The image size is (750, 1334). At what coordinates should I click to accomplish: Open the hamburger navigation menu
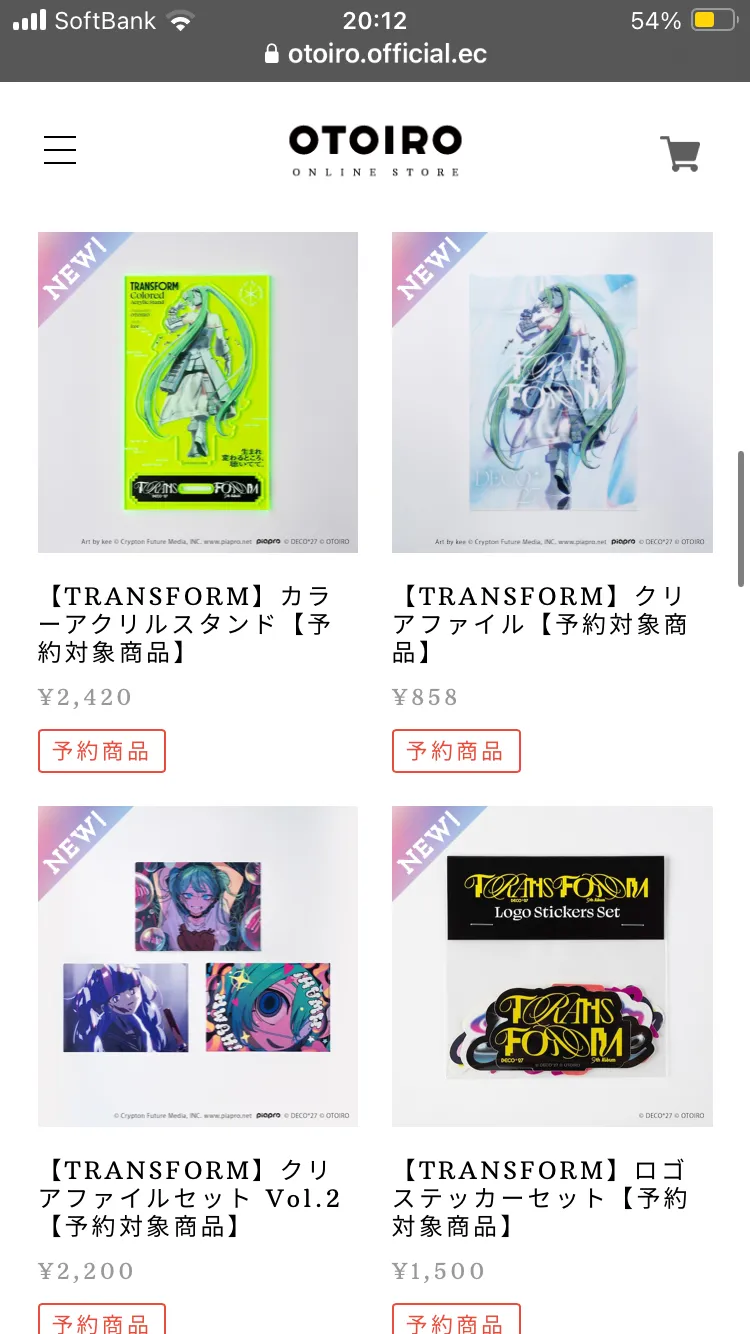point(60,150)
